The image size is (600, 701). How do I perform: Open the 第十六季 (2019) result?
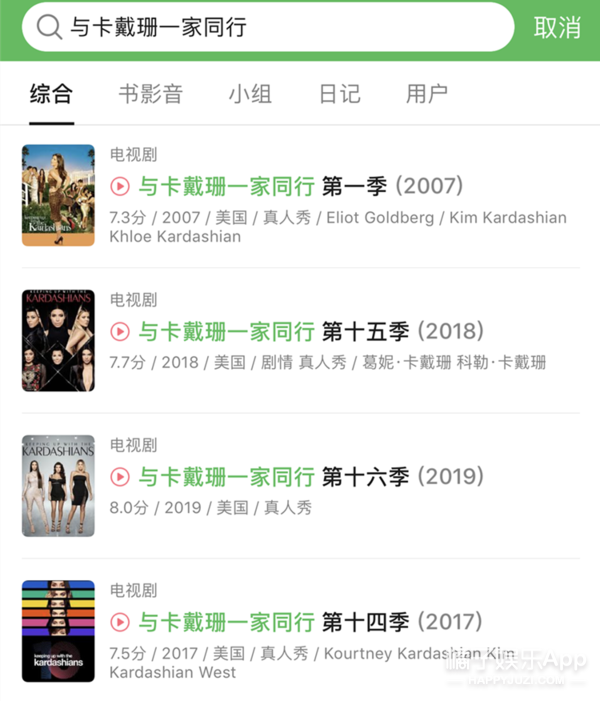click(x=310, y=477)
